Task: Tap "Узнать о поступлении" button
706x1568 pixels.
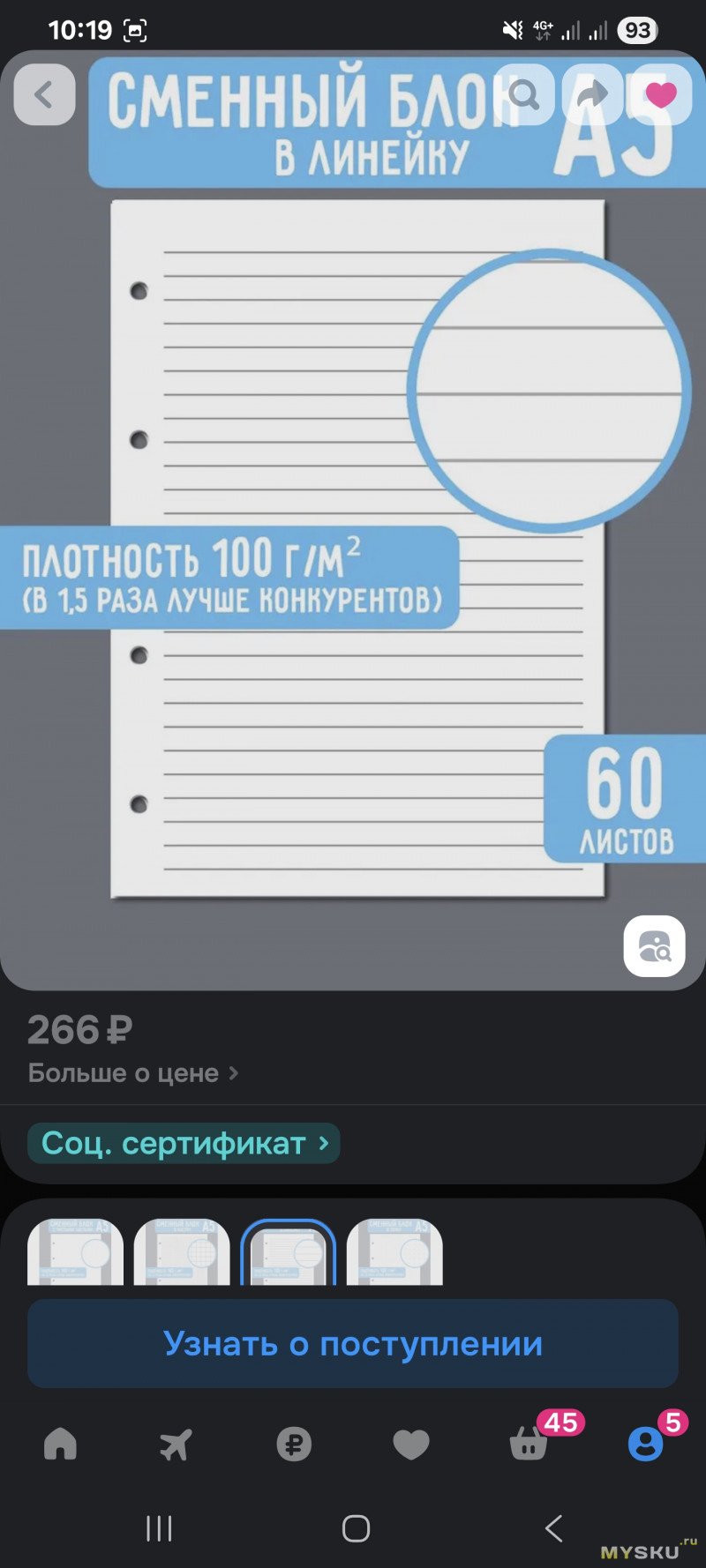Action: (x=353, y=1344)
